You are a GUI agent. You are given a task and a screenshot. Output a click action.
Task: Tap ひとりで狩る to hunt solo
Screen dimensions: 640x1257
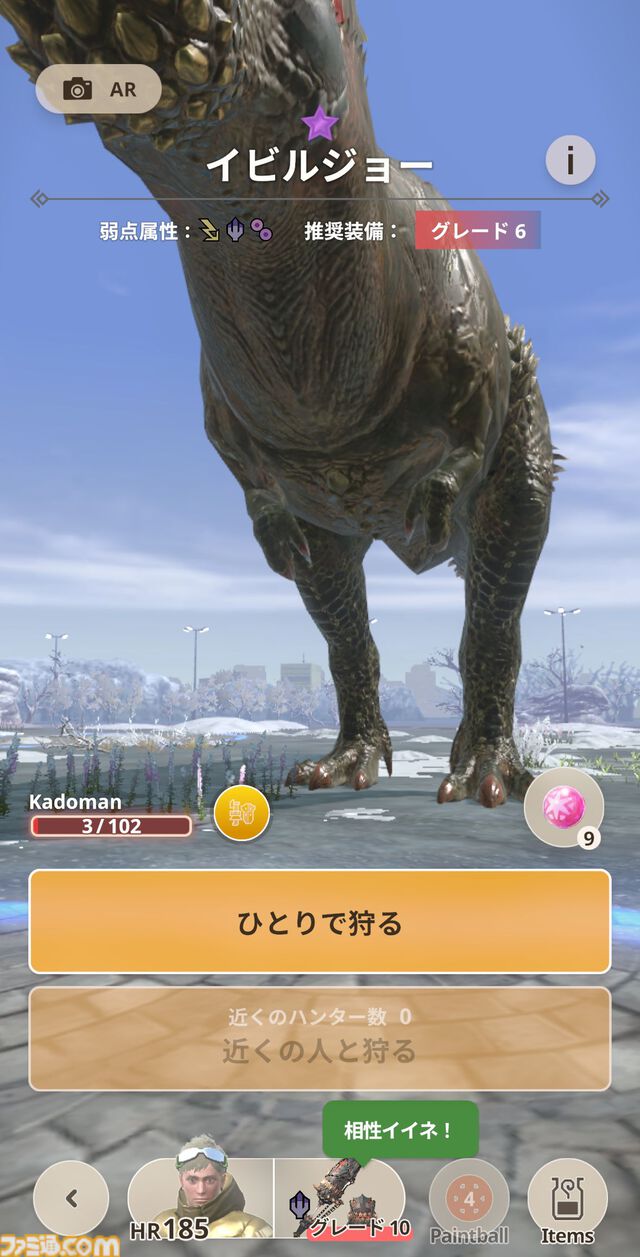(x=320, y=922)
